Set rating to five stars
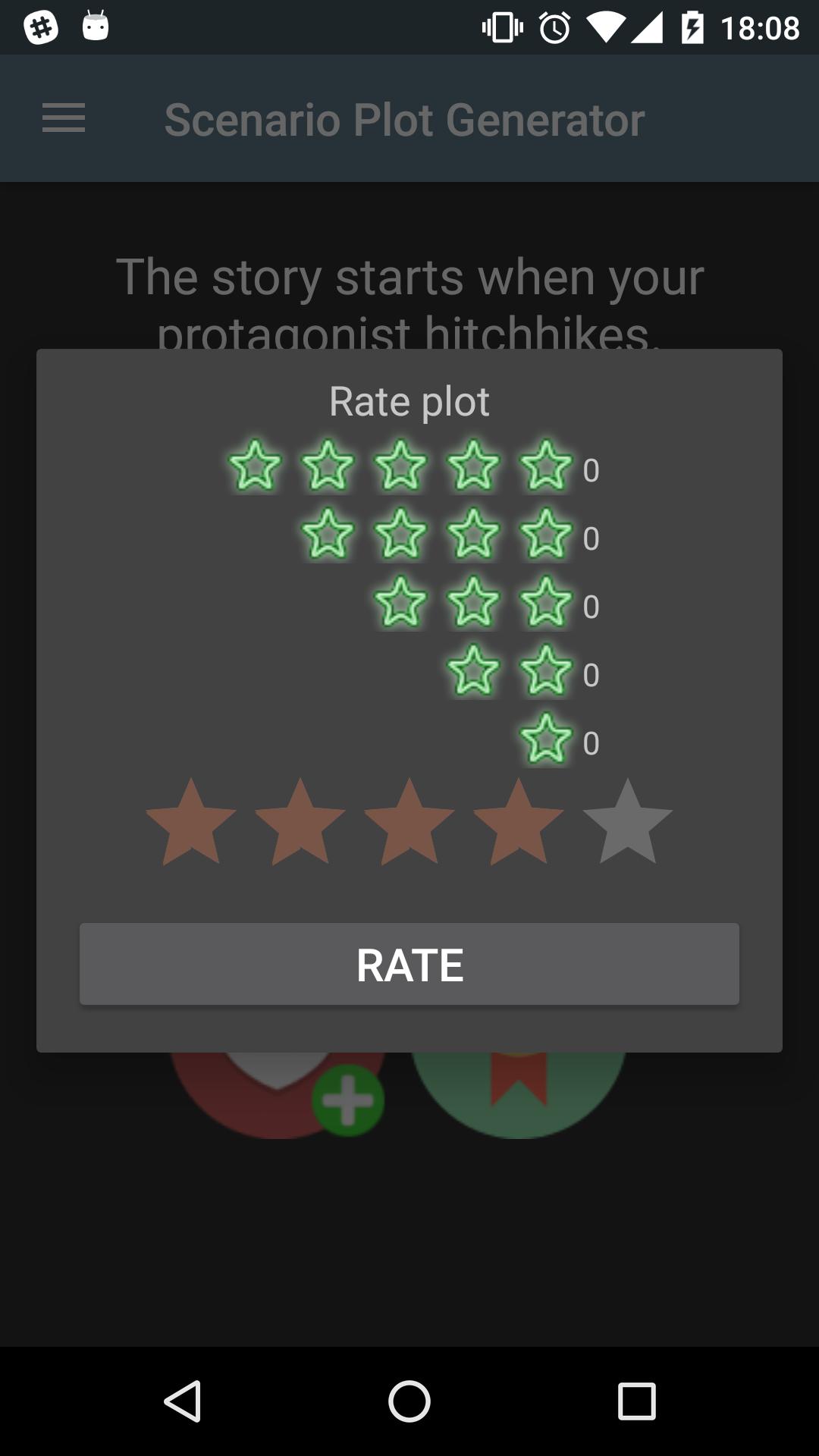 (x=628, y=824)
